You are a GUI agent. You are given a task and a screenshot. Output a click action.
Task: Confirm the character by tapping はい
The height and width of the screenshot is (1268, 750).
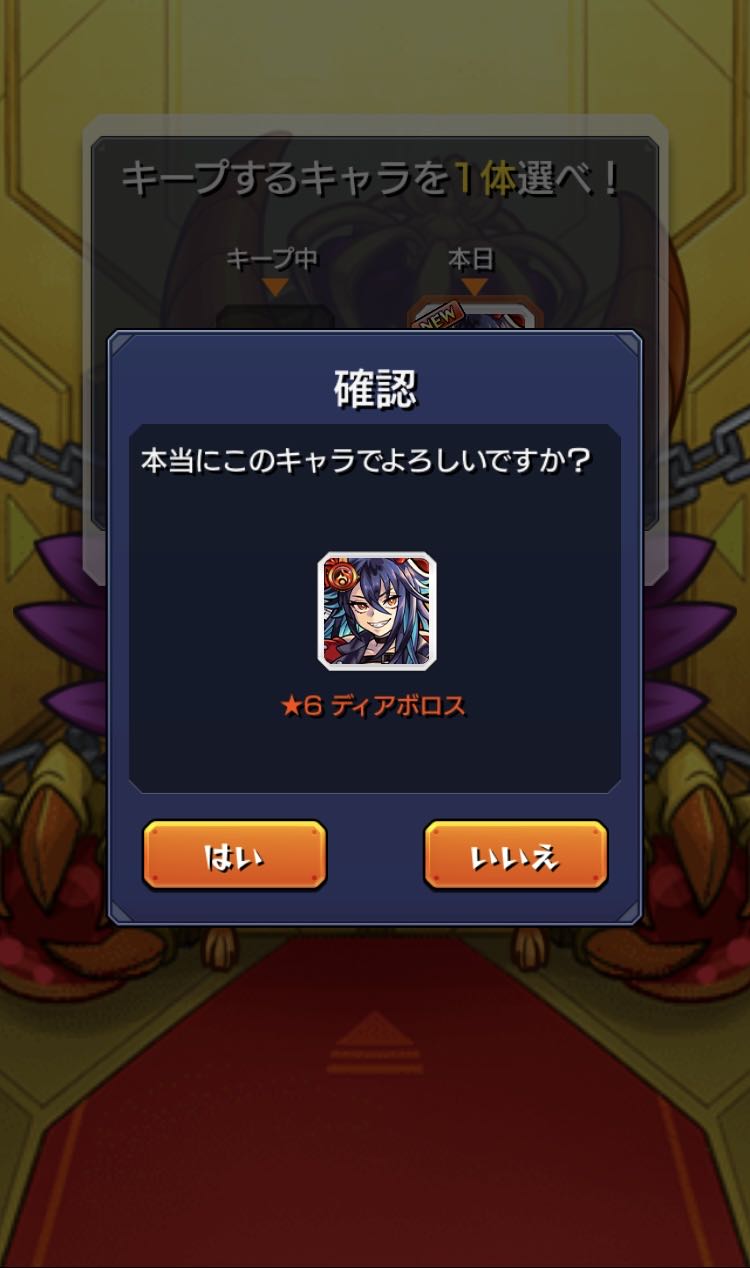tap(234, 856)
